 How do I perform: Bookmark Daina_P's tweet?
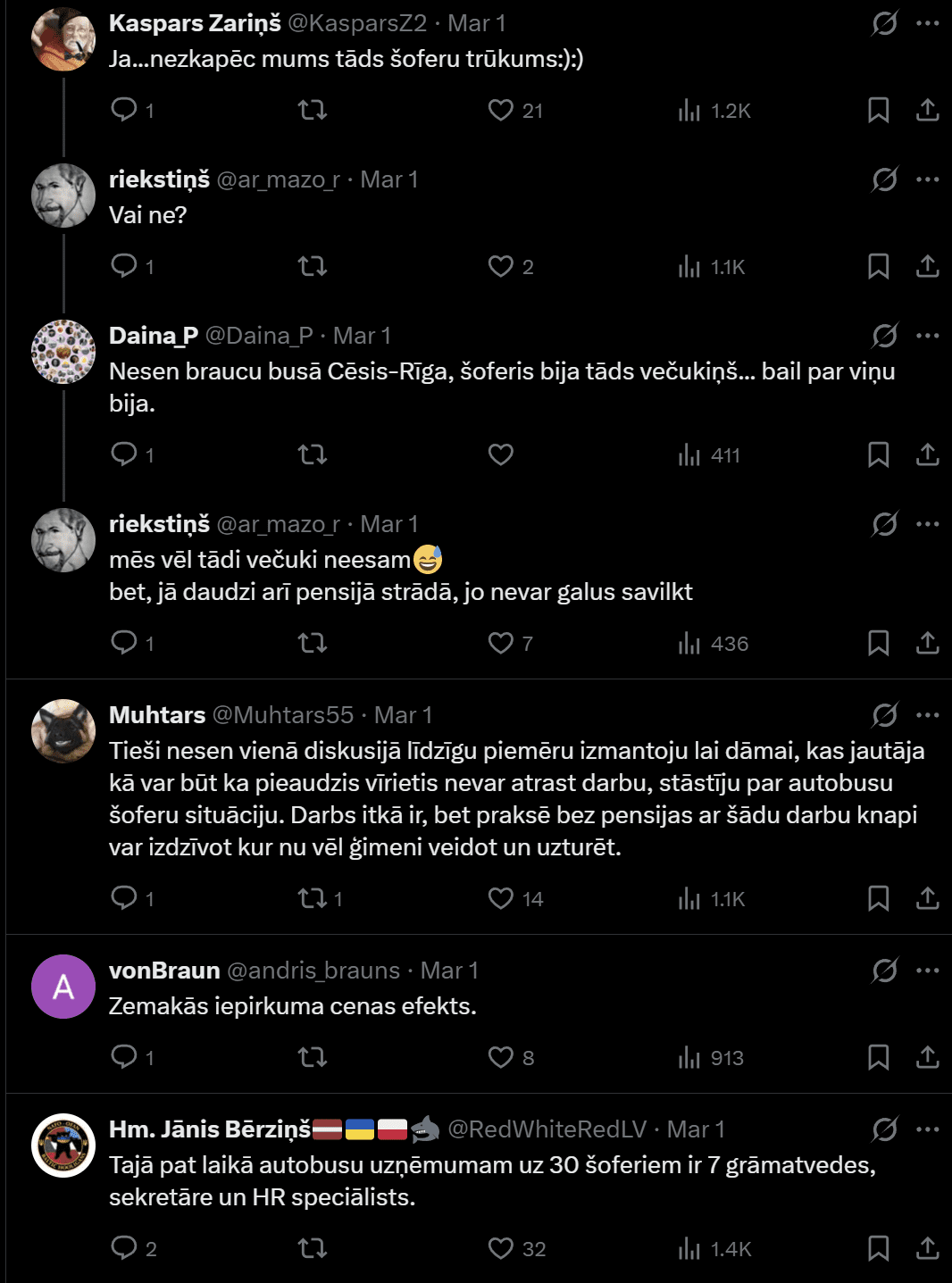(878, 454)
